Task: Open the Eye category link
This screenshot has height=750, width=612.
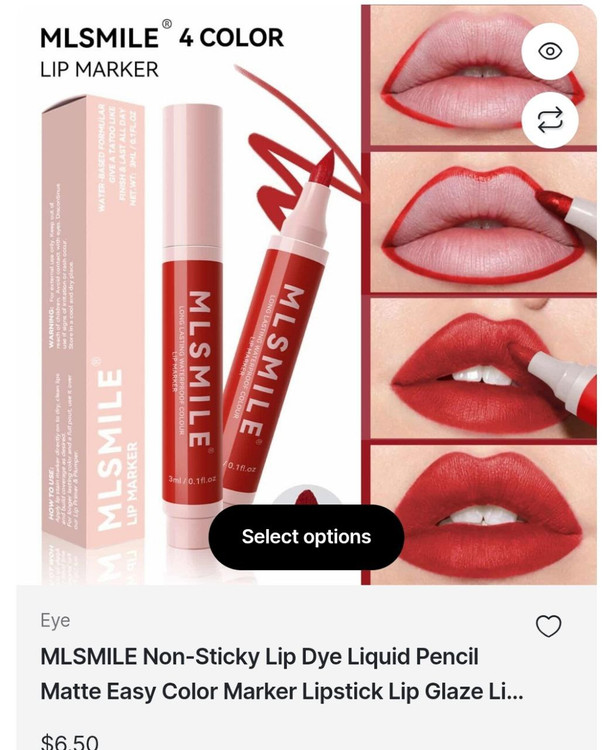Action: coord(55,621)
